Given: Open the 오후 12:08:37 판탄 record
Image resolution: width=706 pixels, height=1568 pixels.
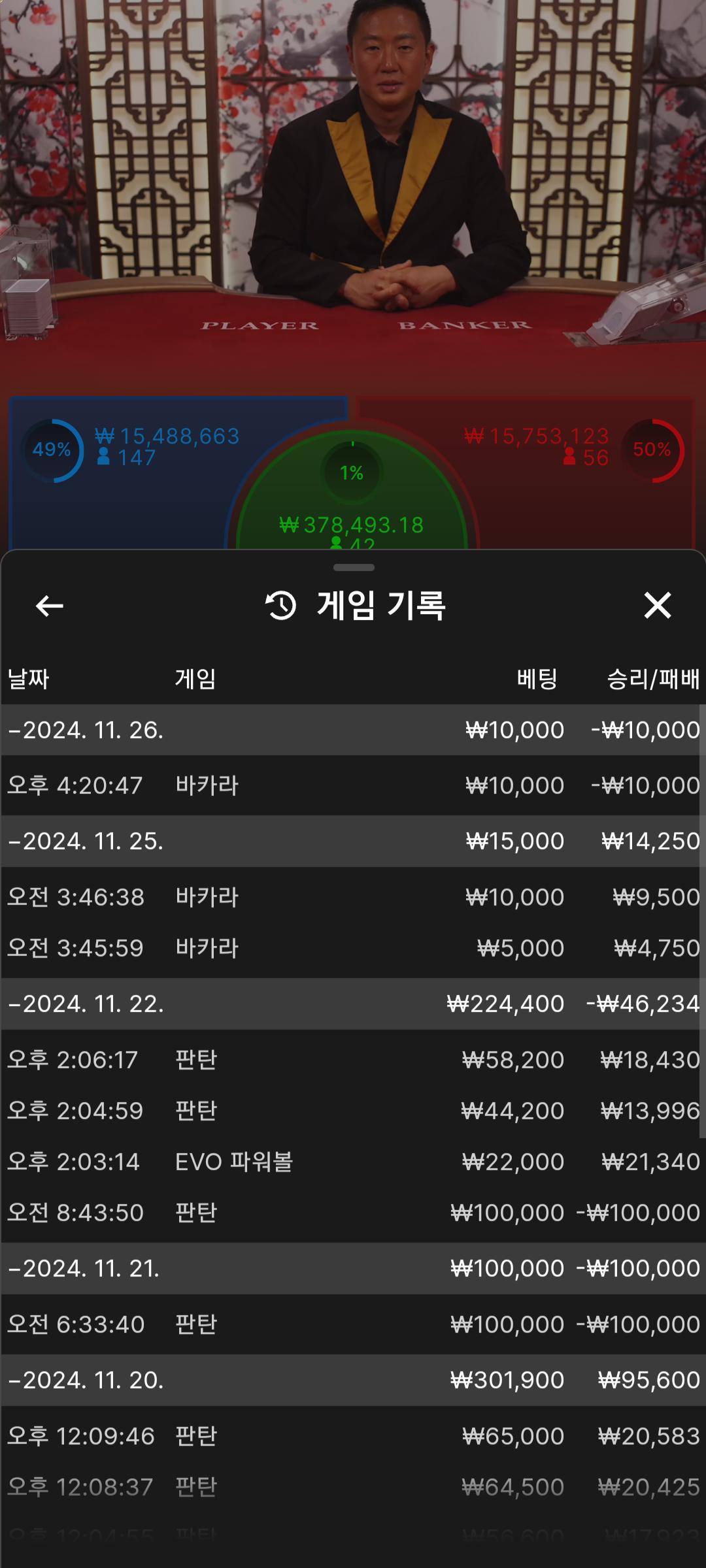Looking at the screenshot, I should click(x=353, y=1487).
